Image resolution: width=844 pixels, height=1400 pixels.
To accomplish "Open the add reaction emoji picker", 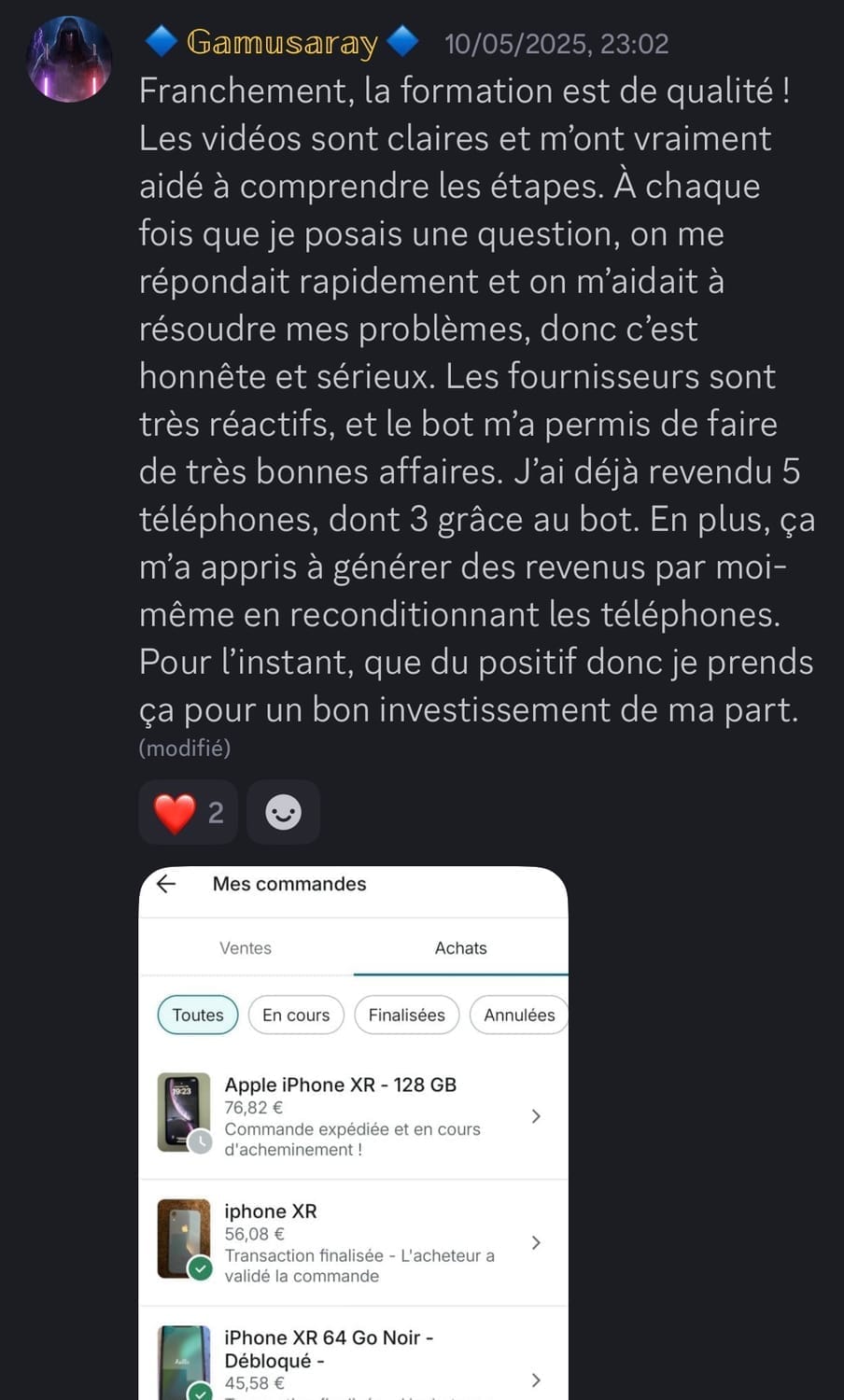I will point(283,812).
